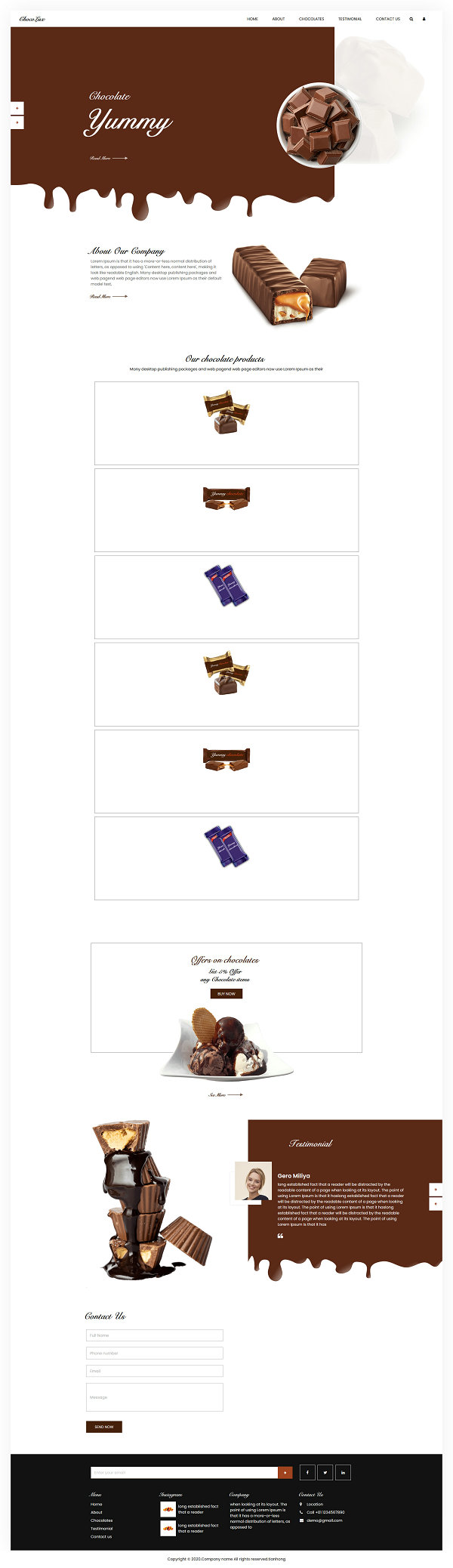Tap Read More under About Our Company
The image size is (453, 1568).
108,297
